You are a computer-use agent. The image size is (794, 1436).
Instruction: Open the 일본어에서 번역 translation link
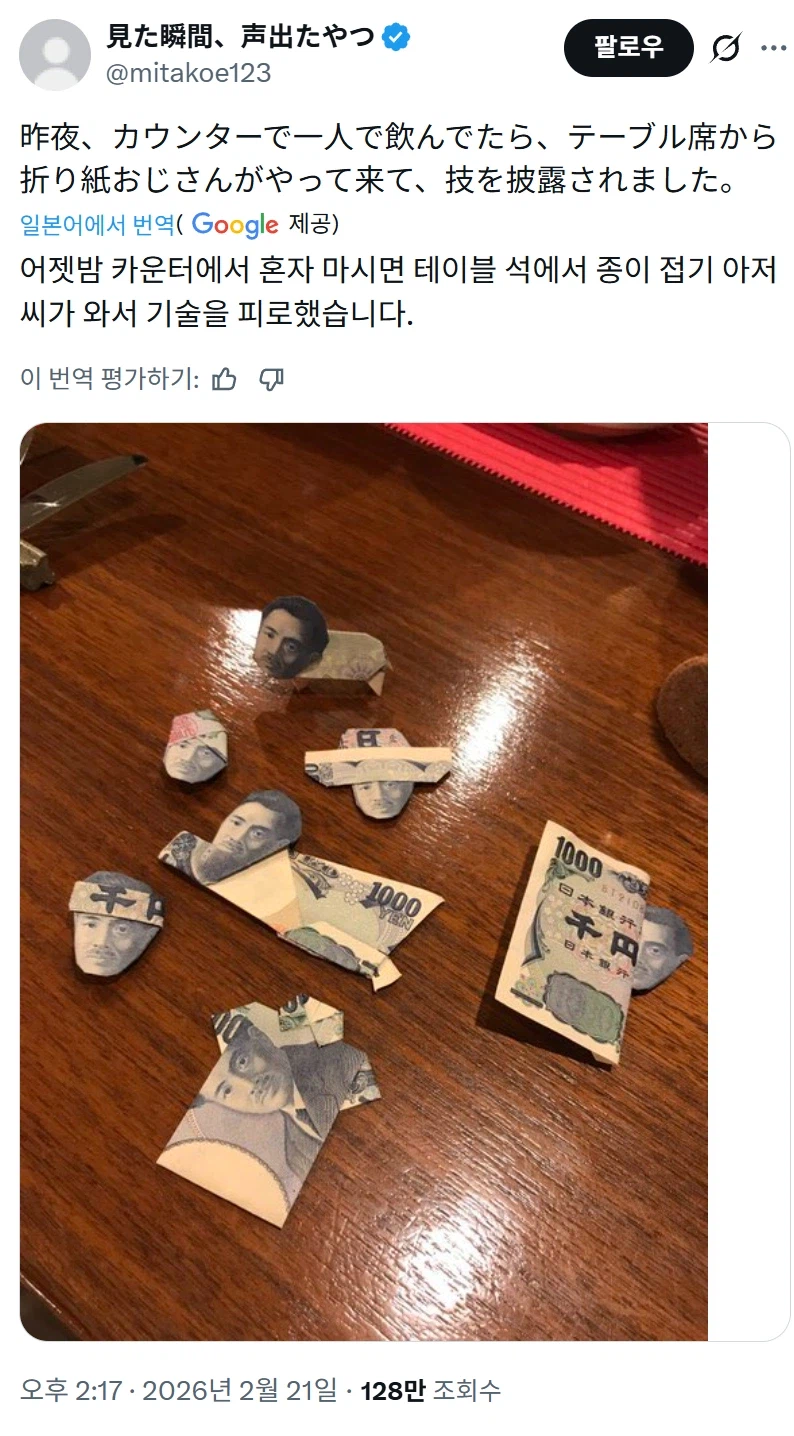[x=96, y=223]
